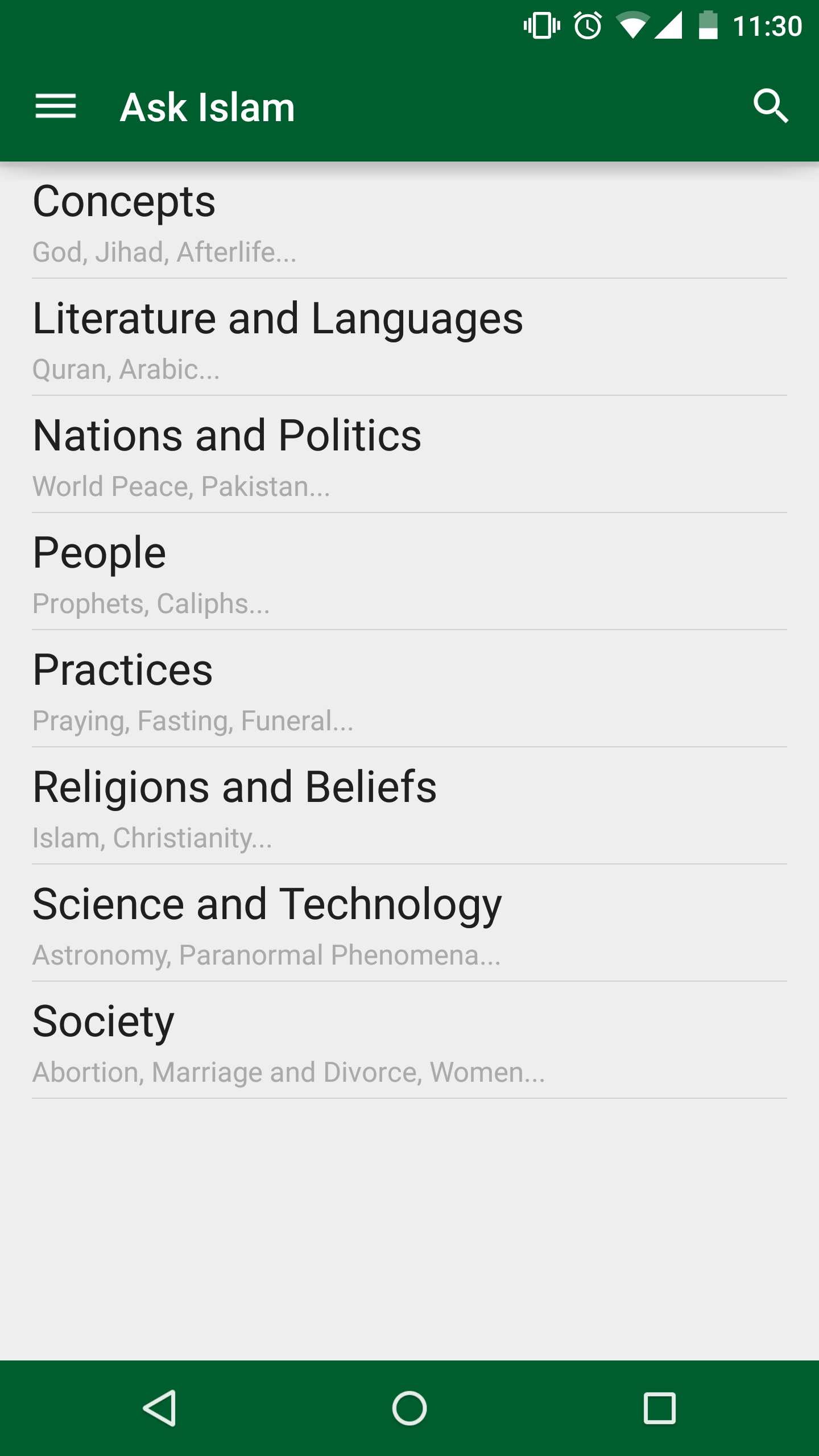
Task: Tap the search magnifier icon
Action: 771,106
